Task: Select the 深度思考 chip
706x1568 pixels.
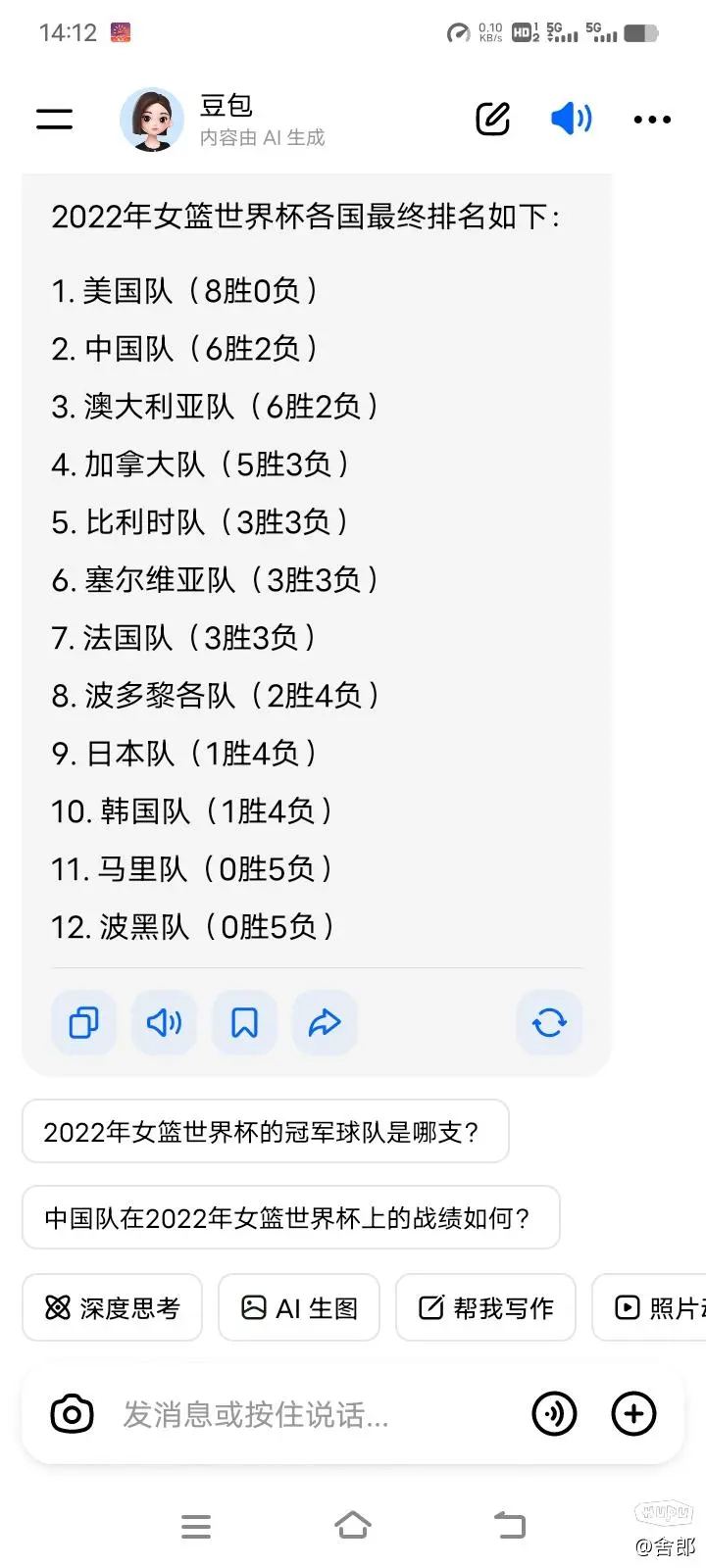Action: (113, 1307)
